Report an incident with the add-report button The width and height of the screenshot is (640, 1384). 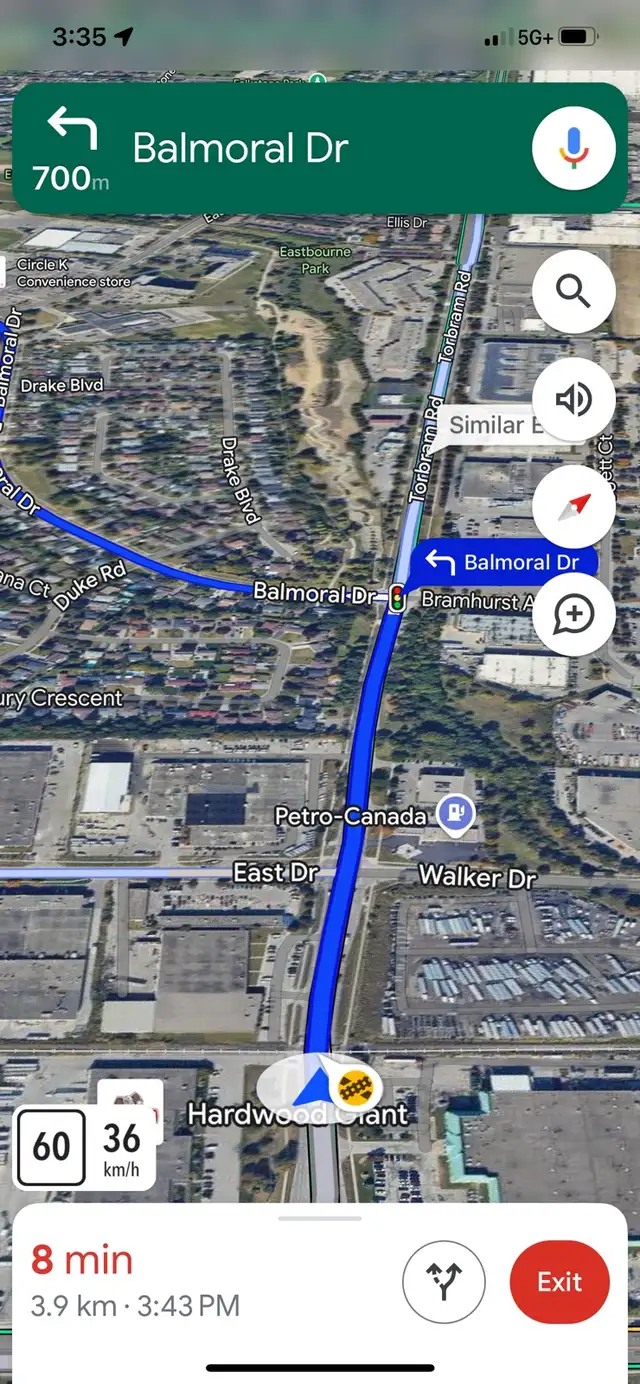click(x=573, y=614)
